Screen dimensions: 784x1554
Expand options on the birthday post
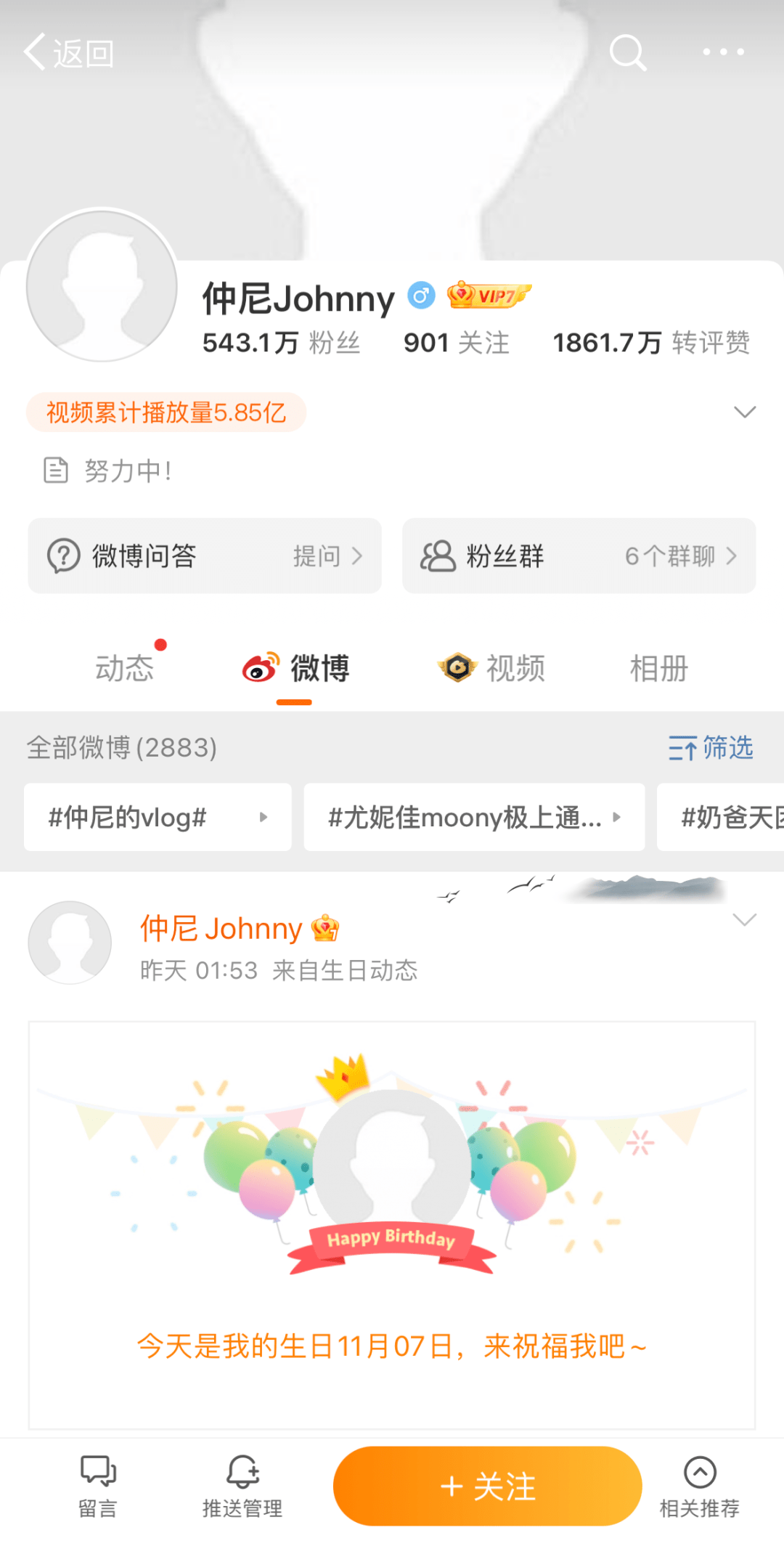coord(745,920)
